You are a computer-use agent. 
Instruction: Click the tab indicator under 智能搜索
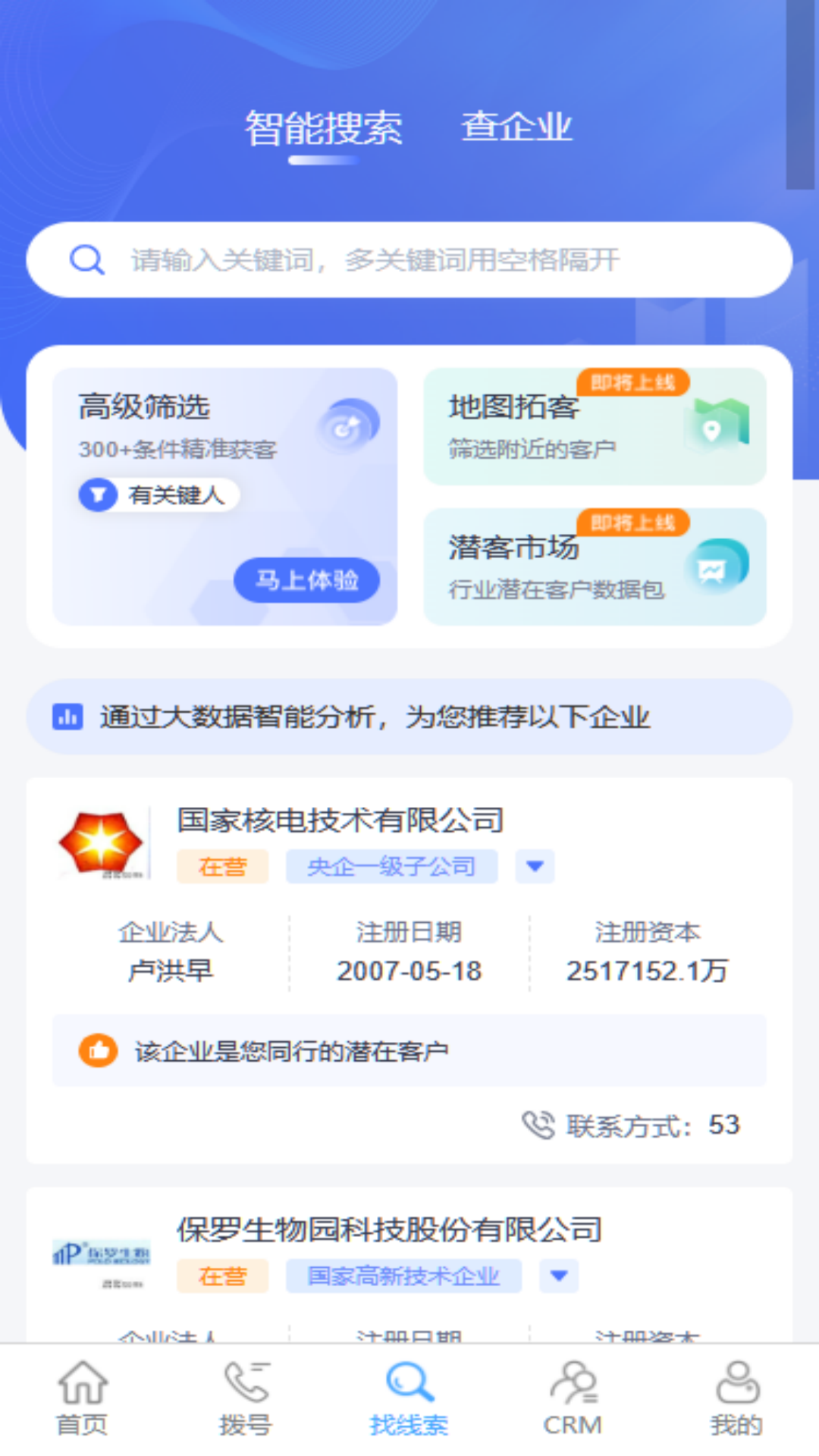point(323,160)
